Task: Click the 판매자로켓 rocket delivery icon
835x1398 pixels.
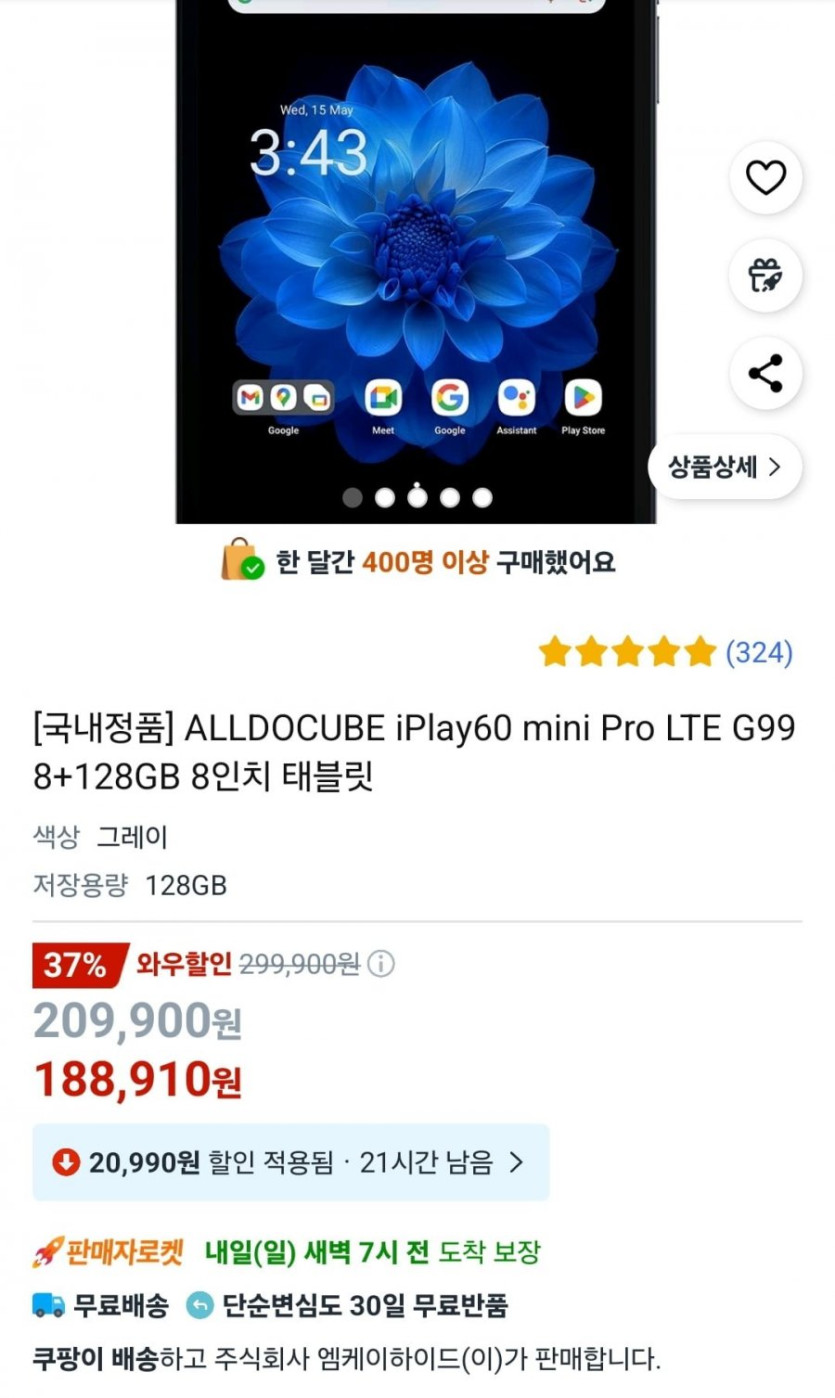Action: pyautogui.click(x=47, y=1250)
